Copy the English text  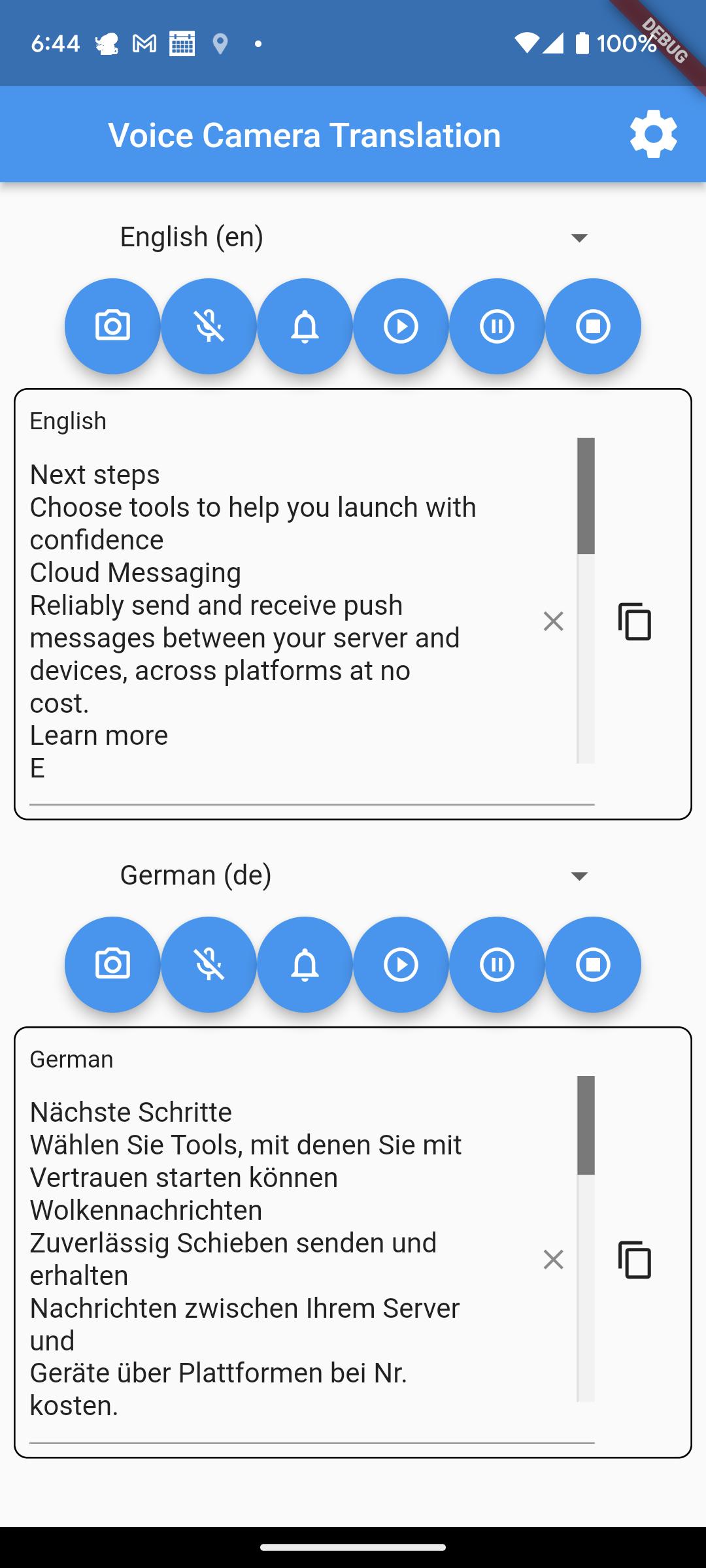(x=635, y=621)
